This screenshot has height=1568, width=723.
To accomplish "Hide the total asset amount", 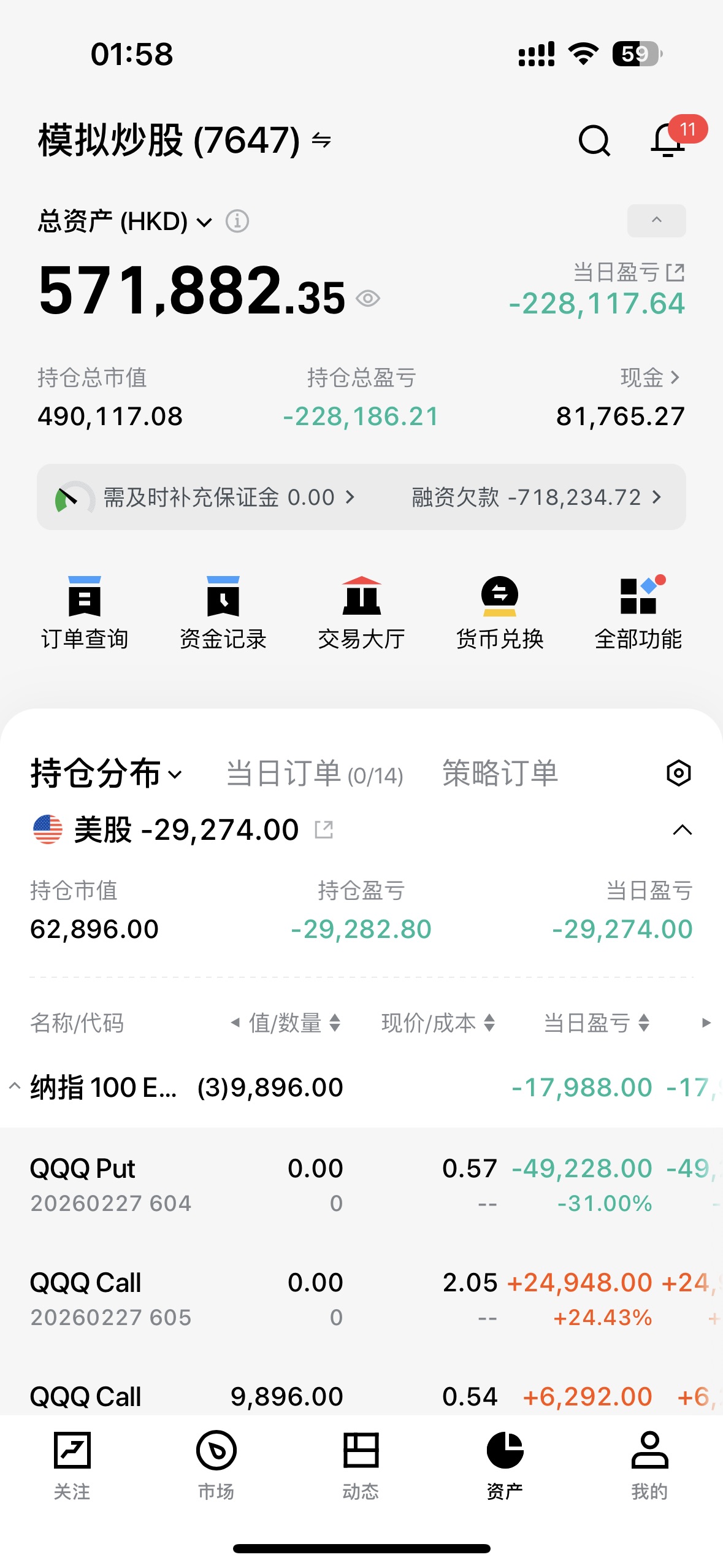I will [368, 299].
